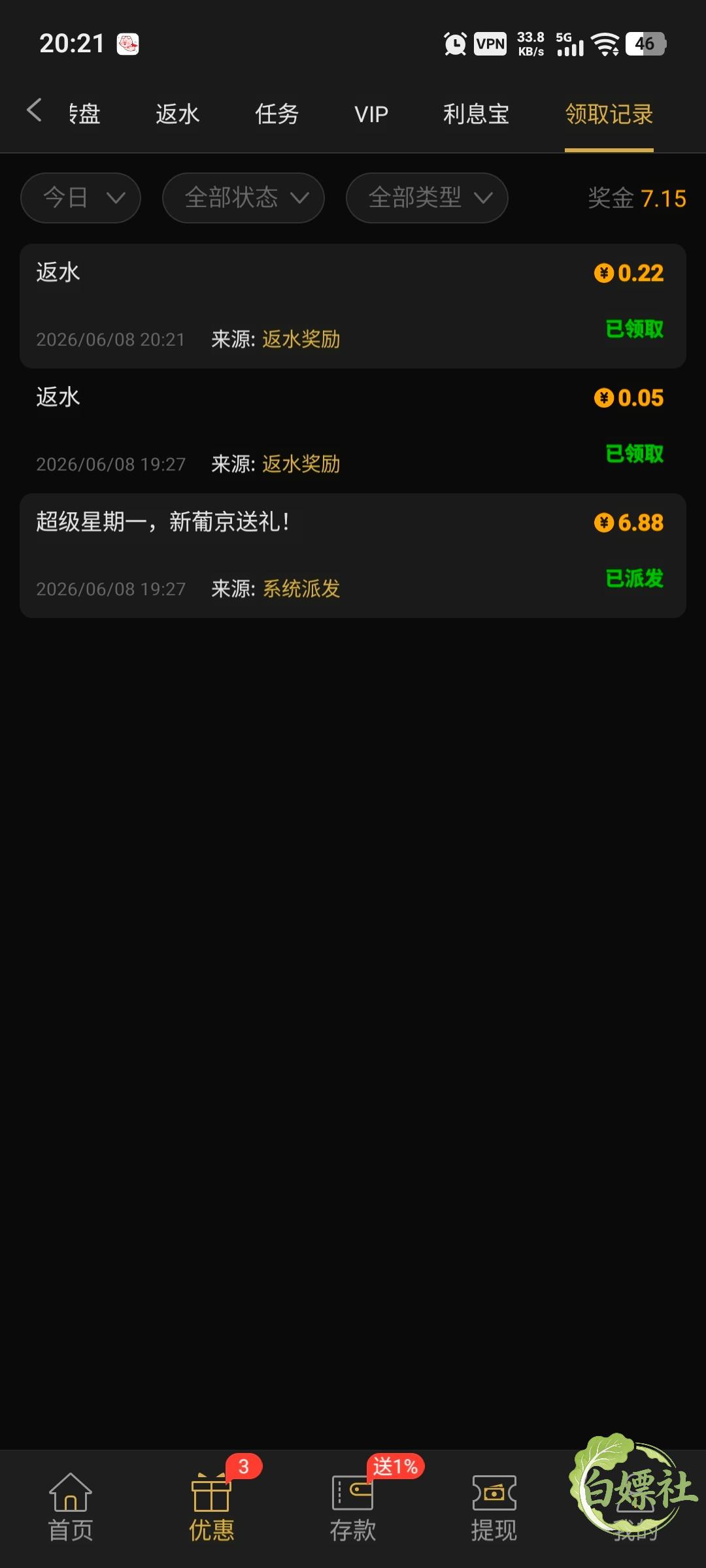Expand the 全部类型 type filter
Image resolution: width=706 pixels, height=1568 pixels.
pos(427,197)
